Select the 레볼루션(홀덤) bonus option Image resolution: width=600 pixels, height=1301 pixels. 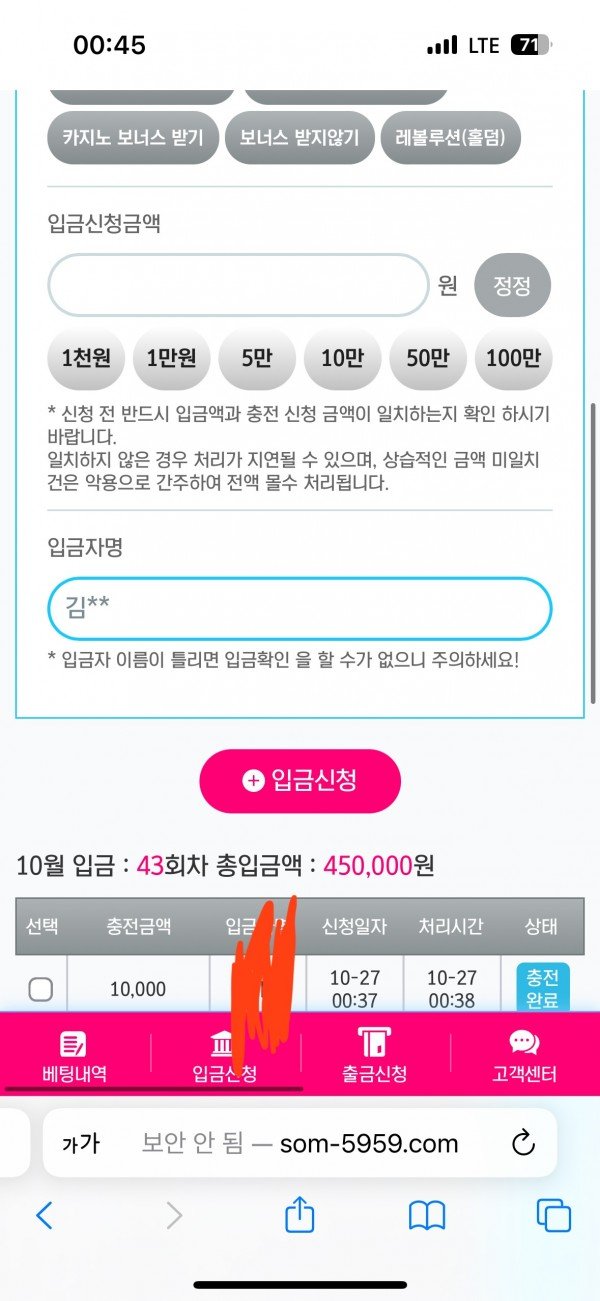[451, 139]
